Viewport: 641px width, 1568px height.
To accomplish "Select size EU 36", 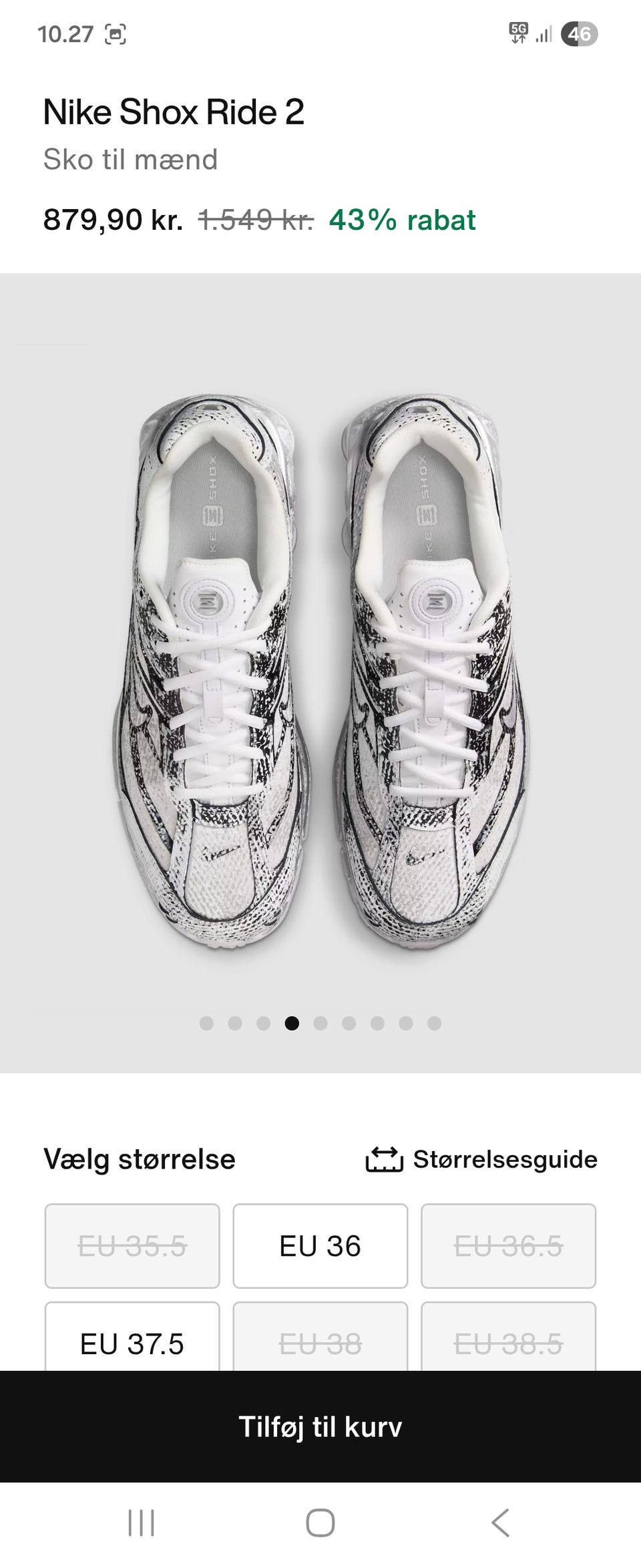I will coord(320,1246).
